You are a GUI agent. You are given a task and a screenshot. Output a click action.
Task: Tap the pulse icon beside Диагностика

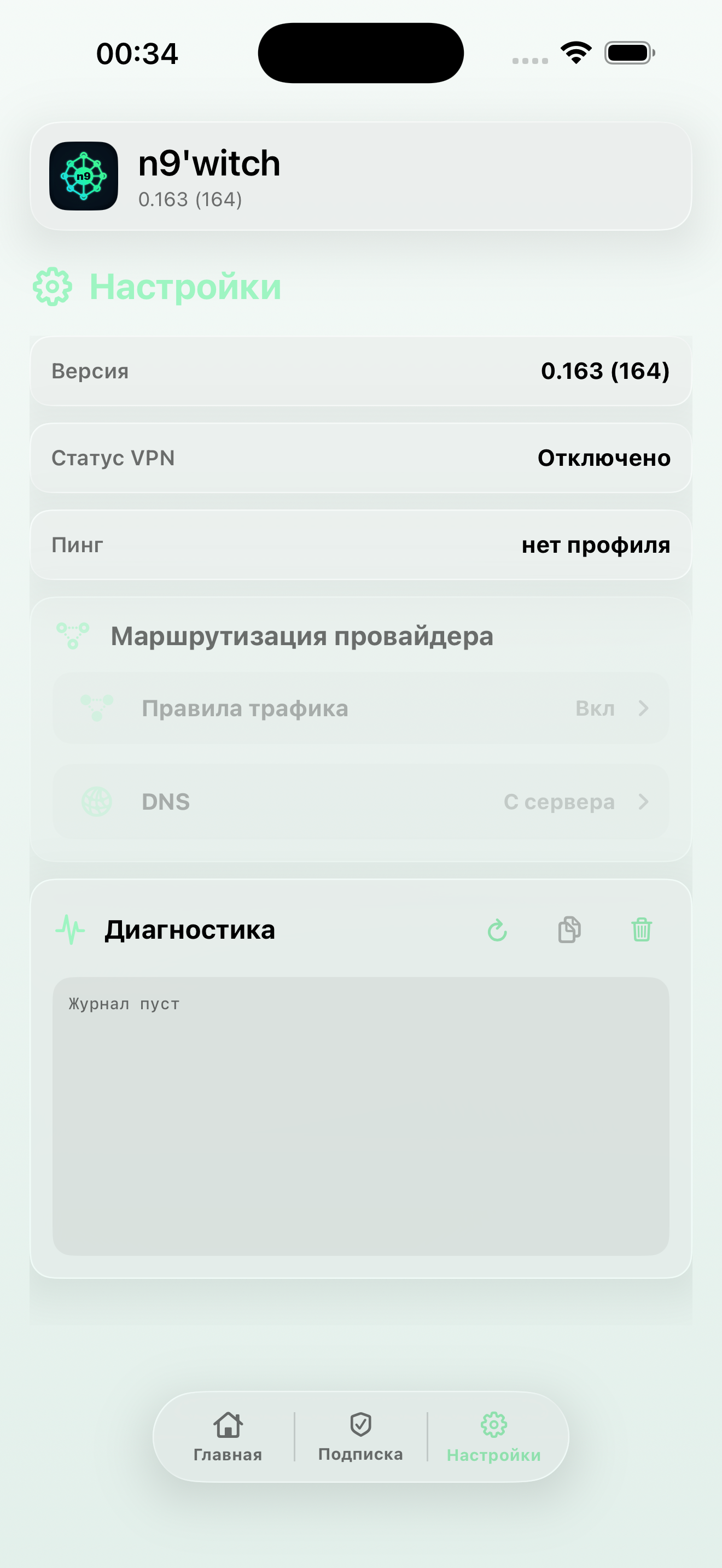[71, 931]
